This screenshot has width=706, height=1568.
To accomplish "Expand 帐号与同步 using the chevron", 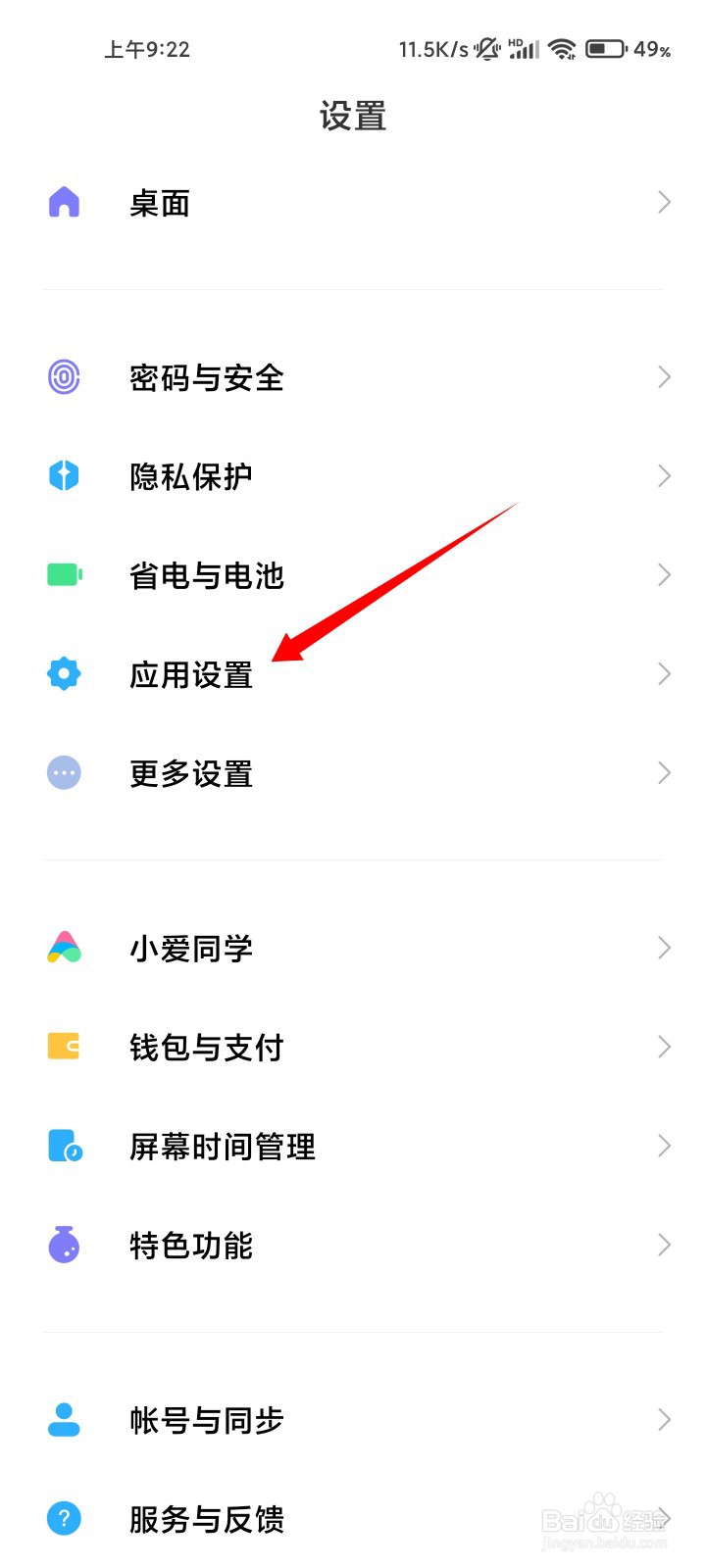I will (x=663, y=1419).
